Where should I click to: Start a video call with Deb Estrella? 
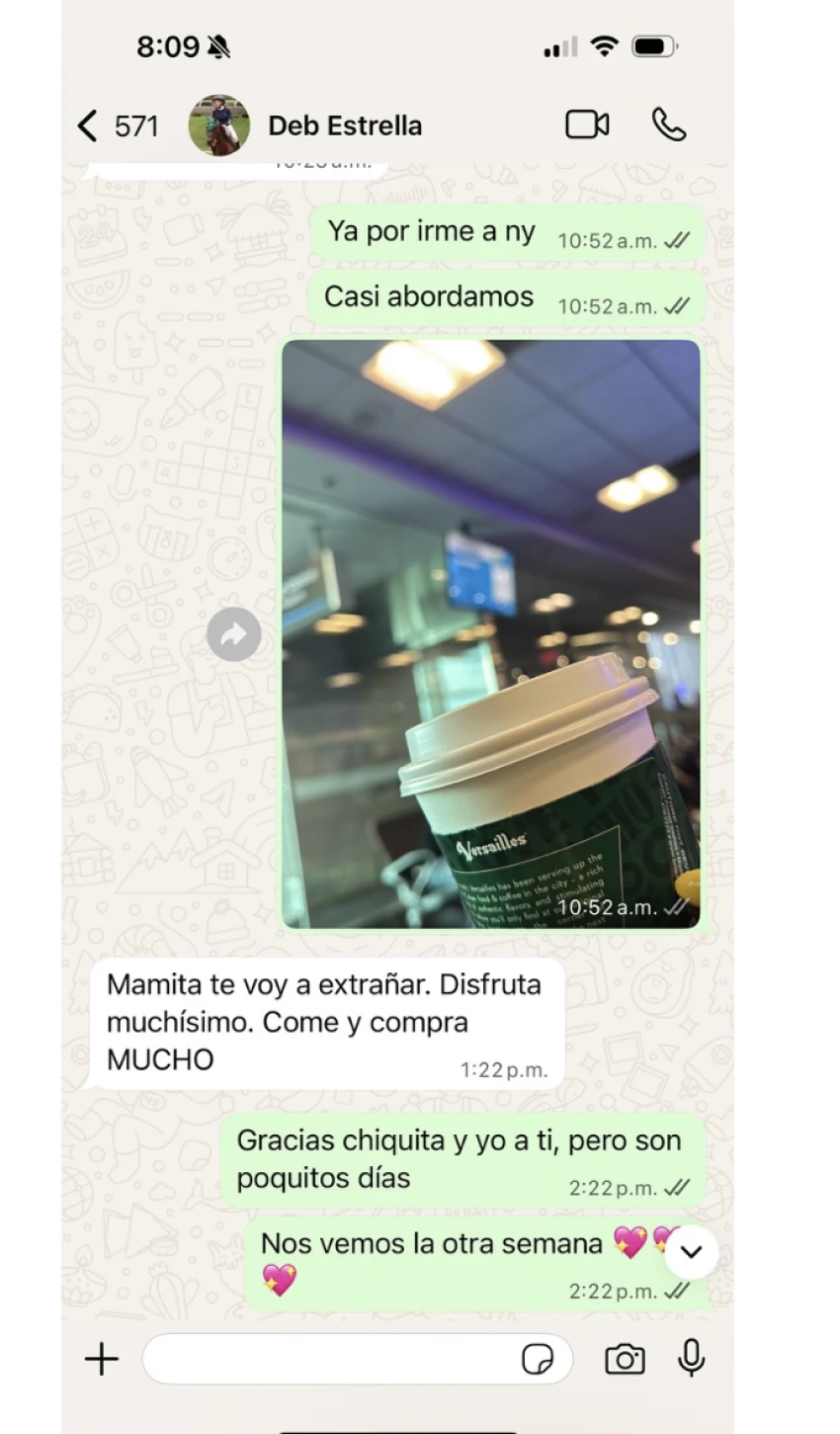586,125
